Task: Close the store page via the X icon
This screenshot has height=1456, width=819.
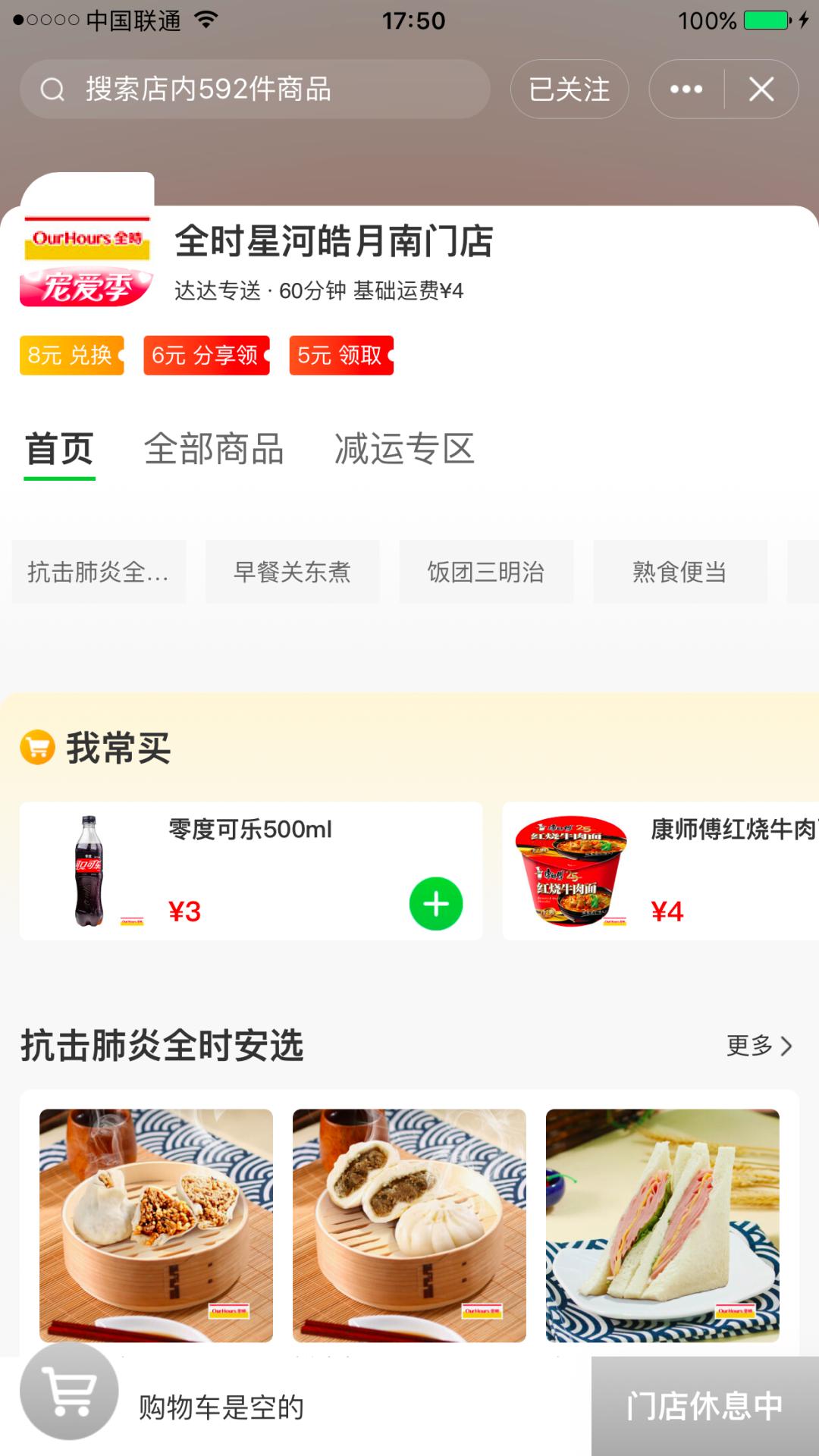Action: pyautogui.click(x=761, y=89)
